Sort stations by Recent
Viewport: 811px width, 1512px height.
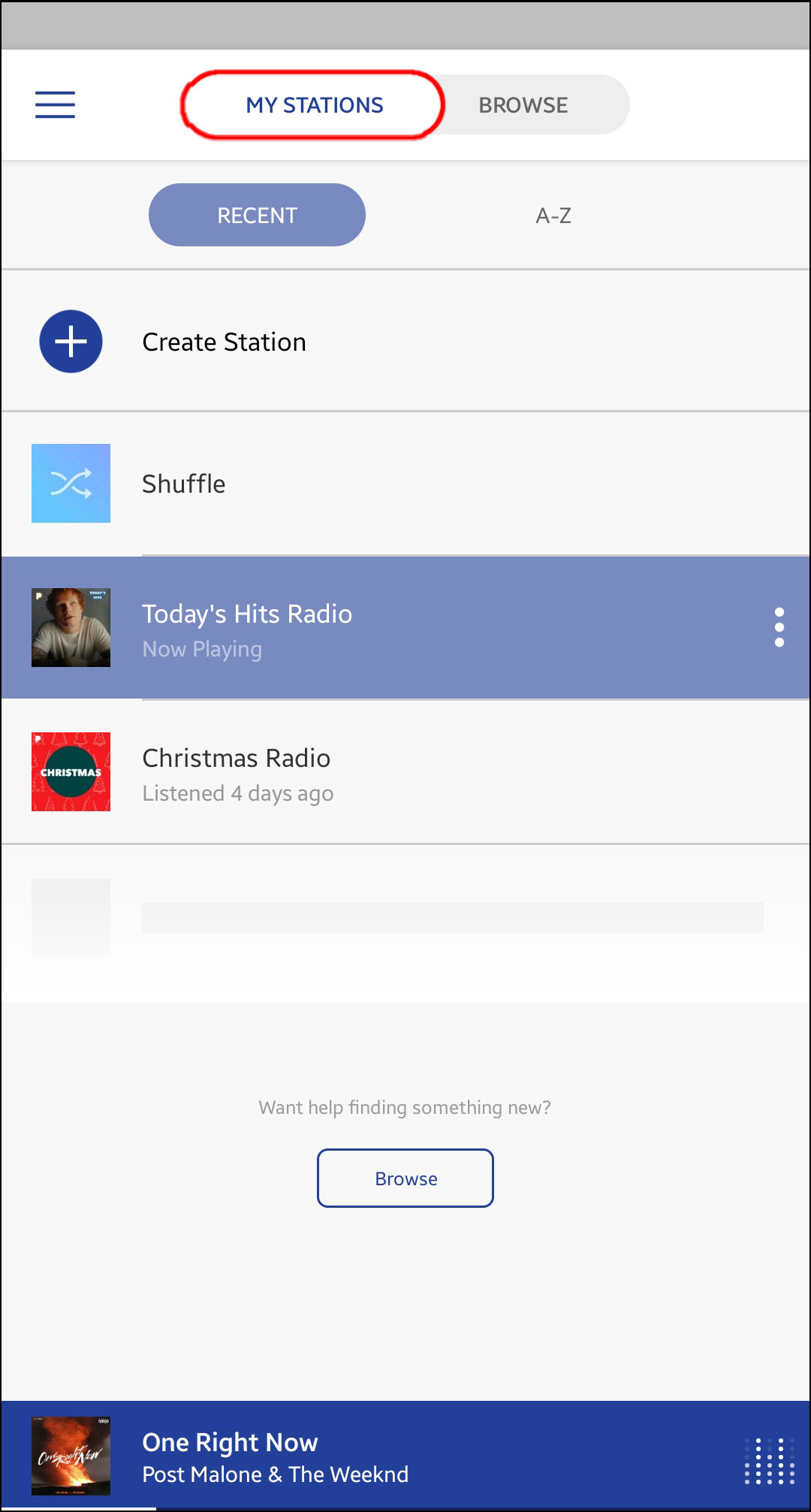click(257, 216)
